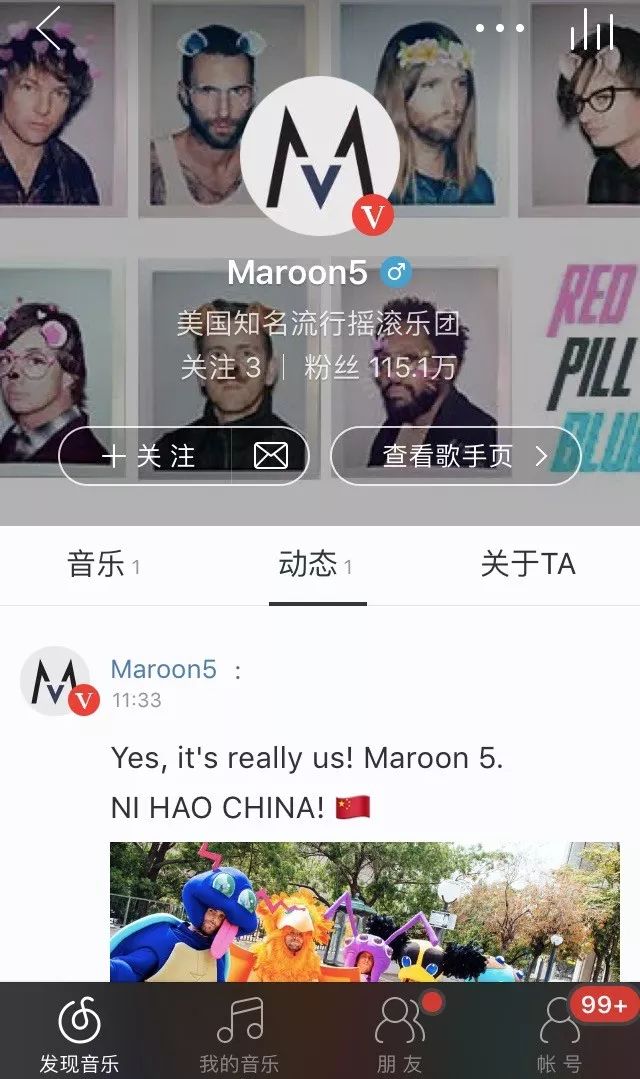The height and width of the screenshot is (1079, 640).
Task: View the costume photo in the post
Action: (x=364, y=910)
